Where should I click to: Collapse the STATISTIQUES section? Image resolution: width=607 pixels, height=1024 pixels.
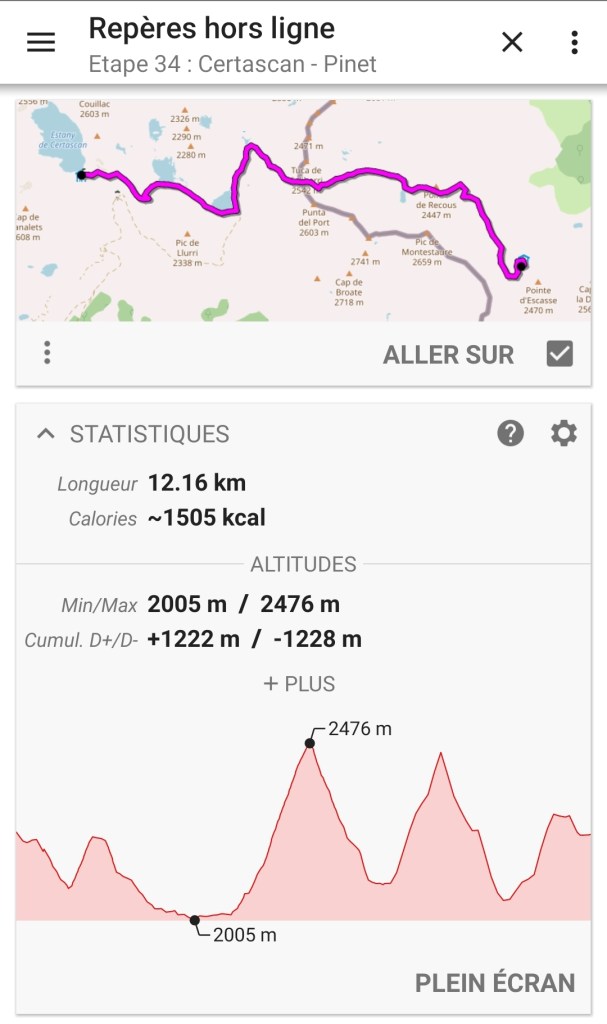tap(45, 434)
